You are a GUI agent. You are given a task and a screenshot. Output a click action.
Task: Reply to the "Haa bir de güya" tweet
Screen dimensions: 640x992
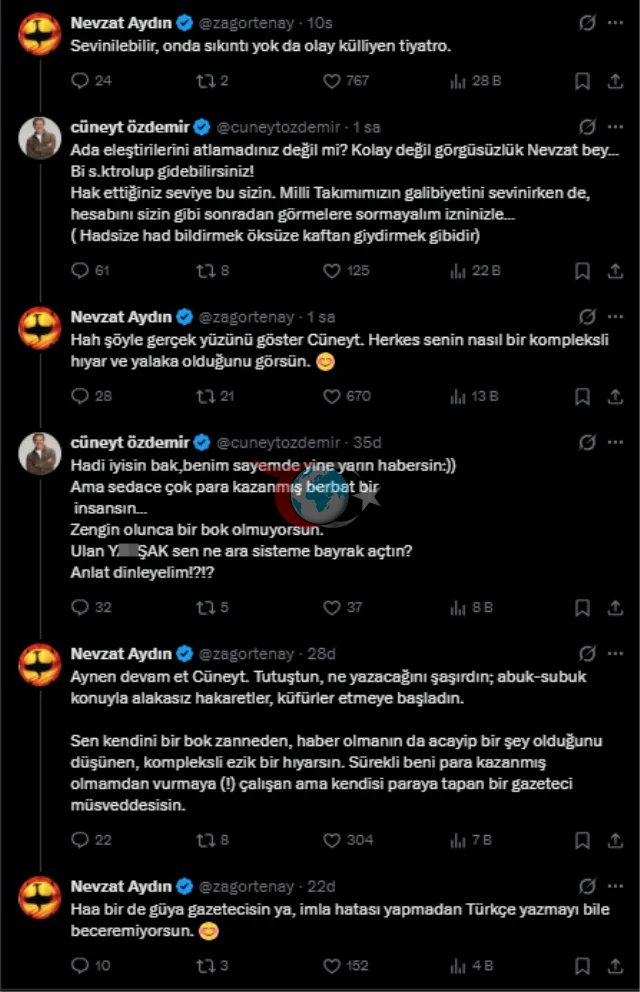pos(80,965)
